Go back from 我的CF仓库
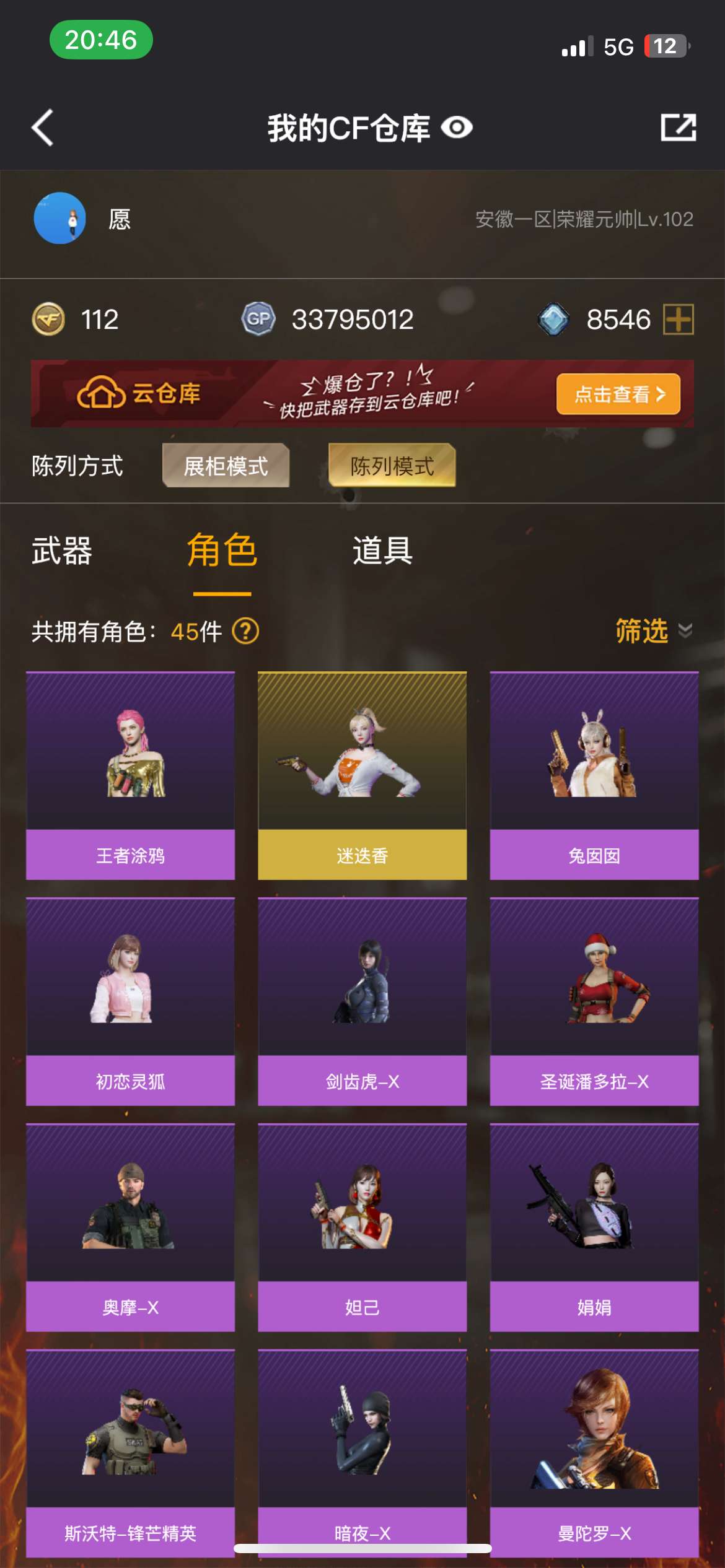This screenshot has width=725, height=1568. click(43, 128)
